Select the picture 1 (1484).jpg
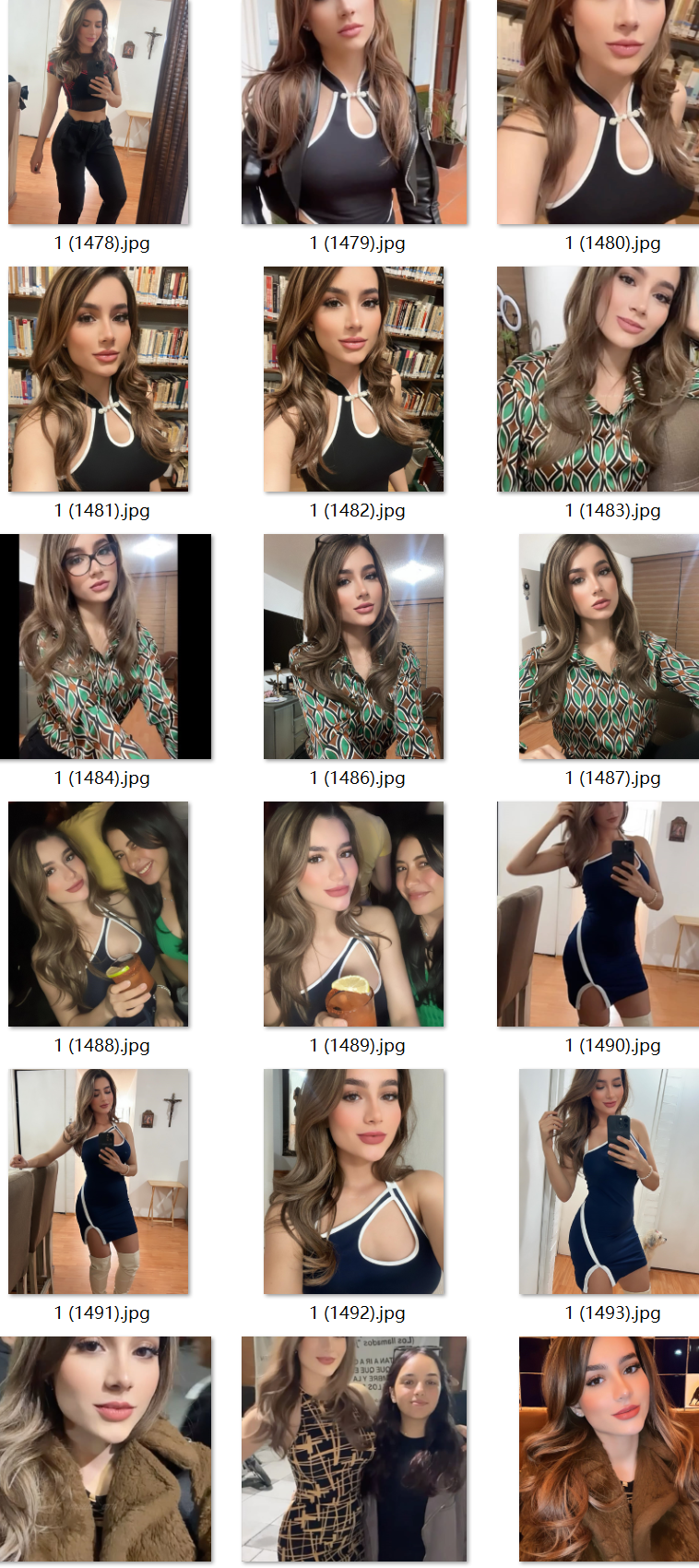 (x=105, y=647)
